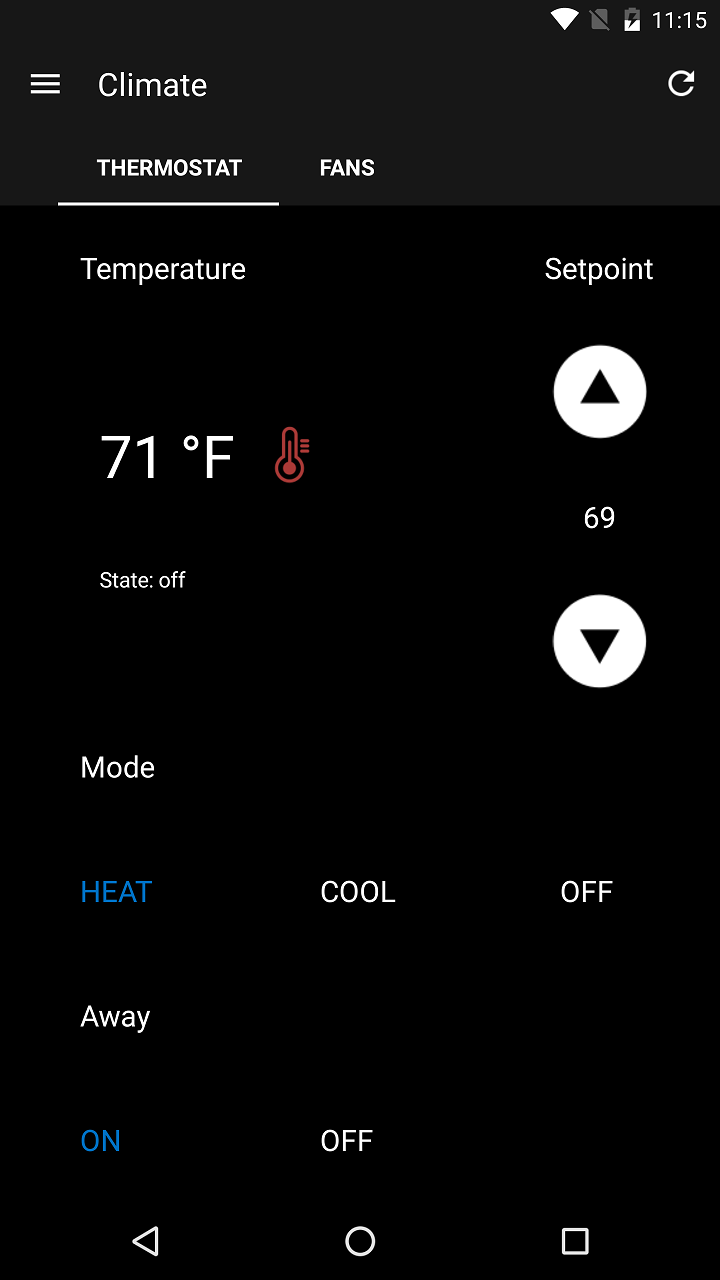The height and width of the screenshot is (1280, 720).
Task: Switch to the Fans tab
Action: coord(347,168)
